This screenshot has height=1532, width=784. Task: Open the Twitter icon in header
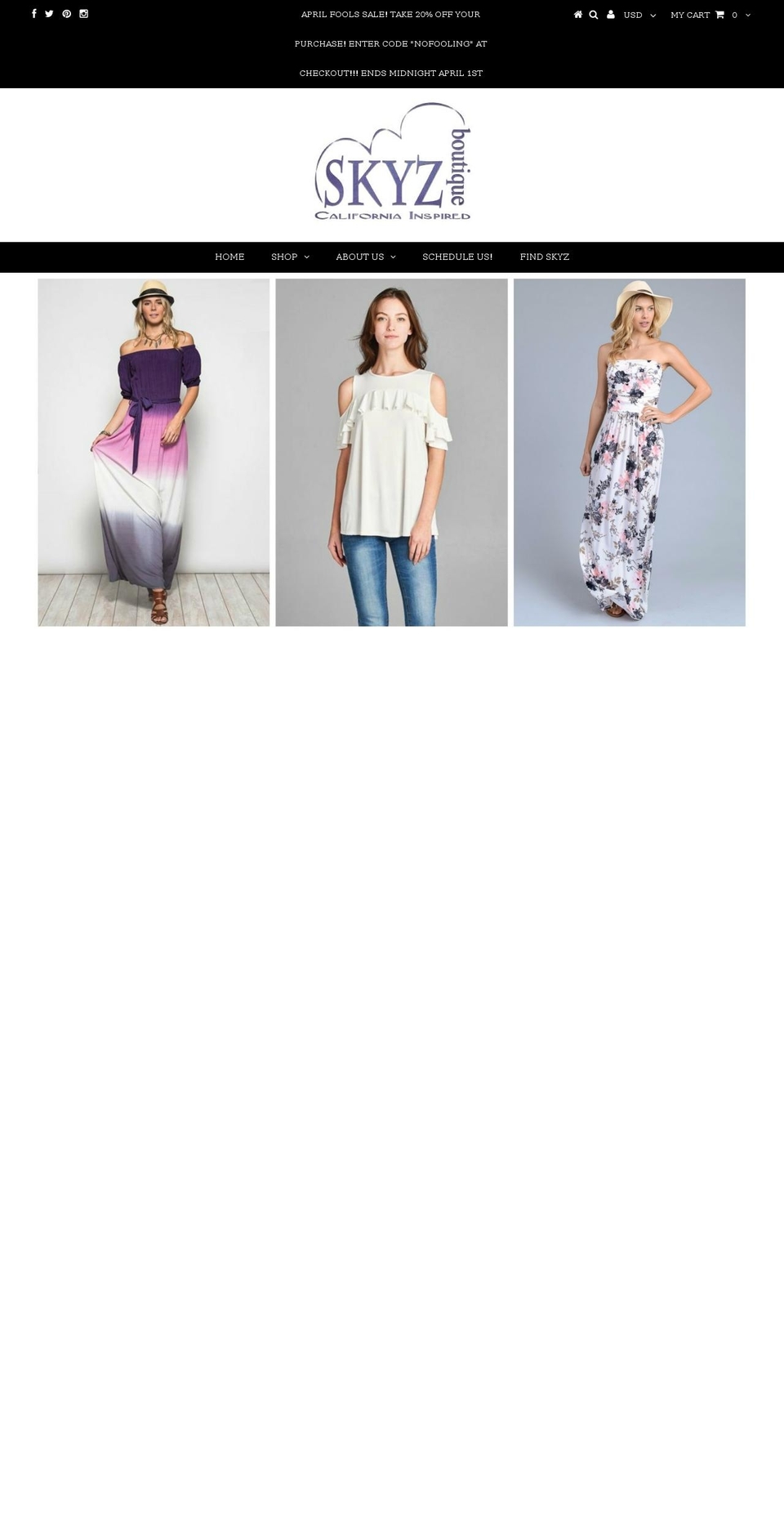(x=49, y=13)
